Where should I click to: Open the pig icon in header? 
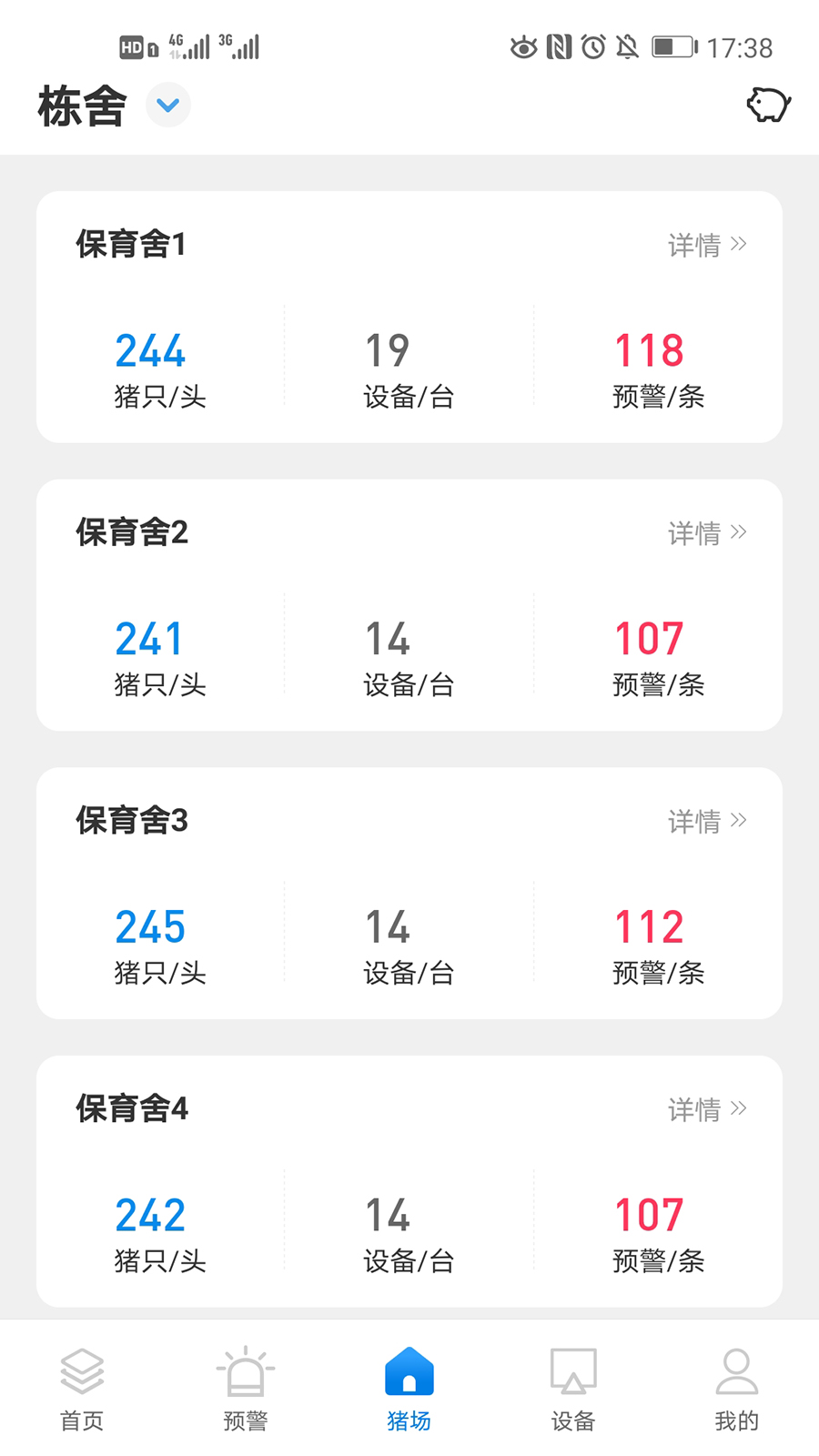768,105
